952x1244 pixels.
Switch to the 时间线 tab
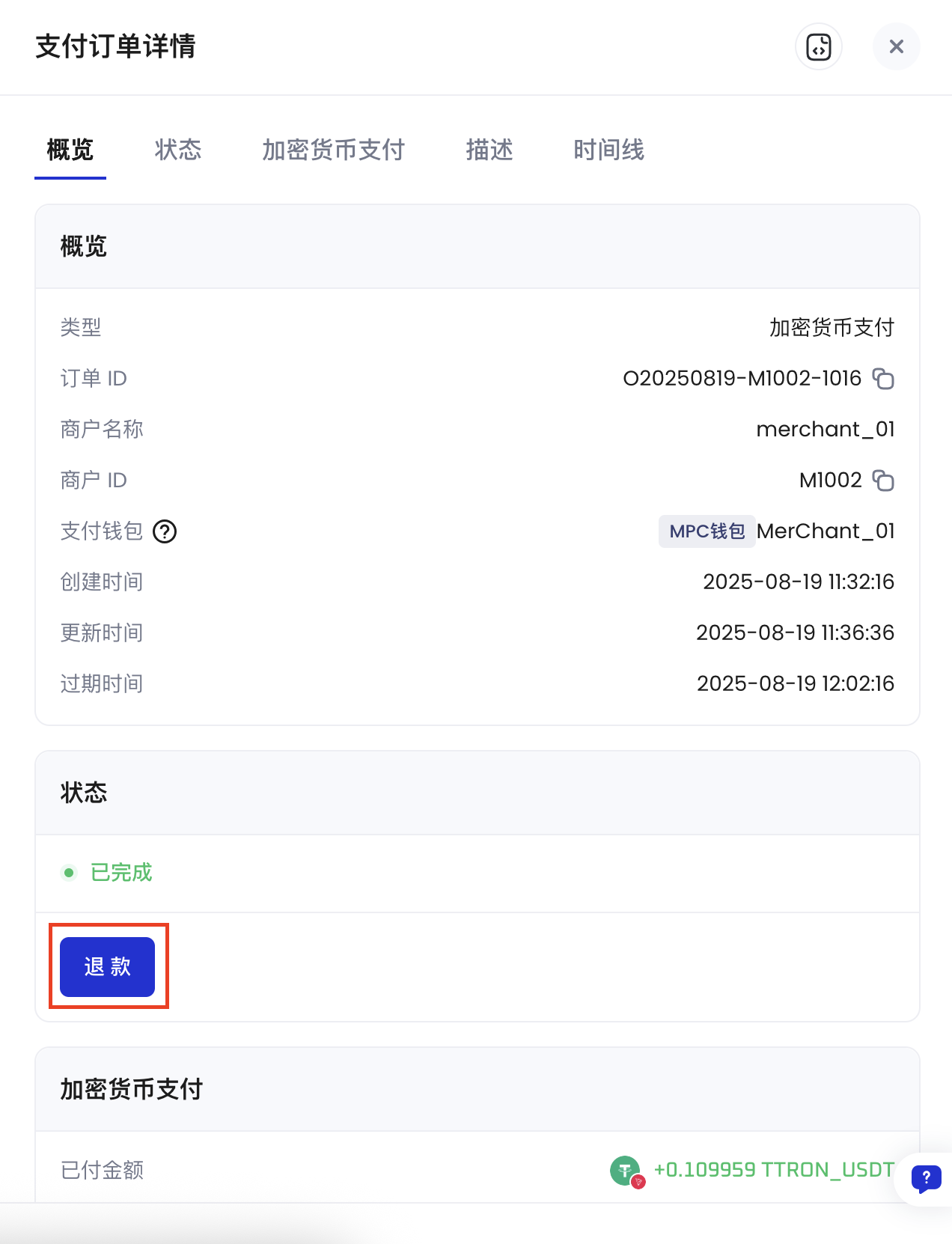click(608, 150)
